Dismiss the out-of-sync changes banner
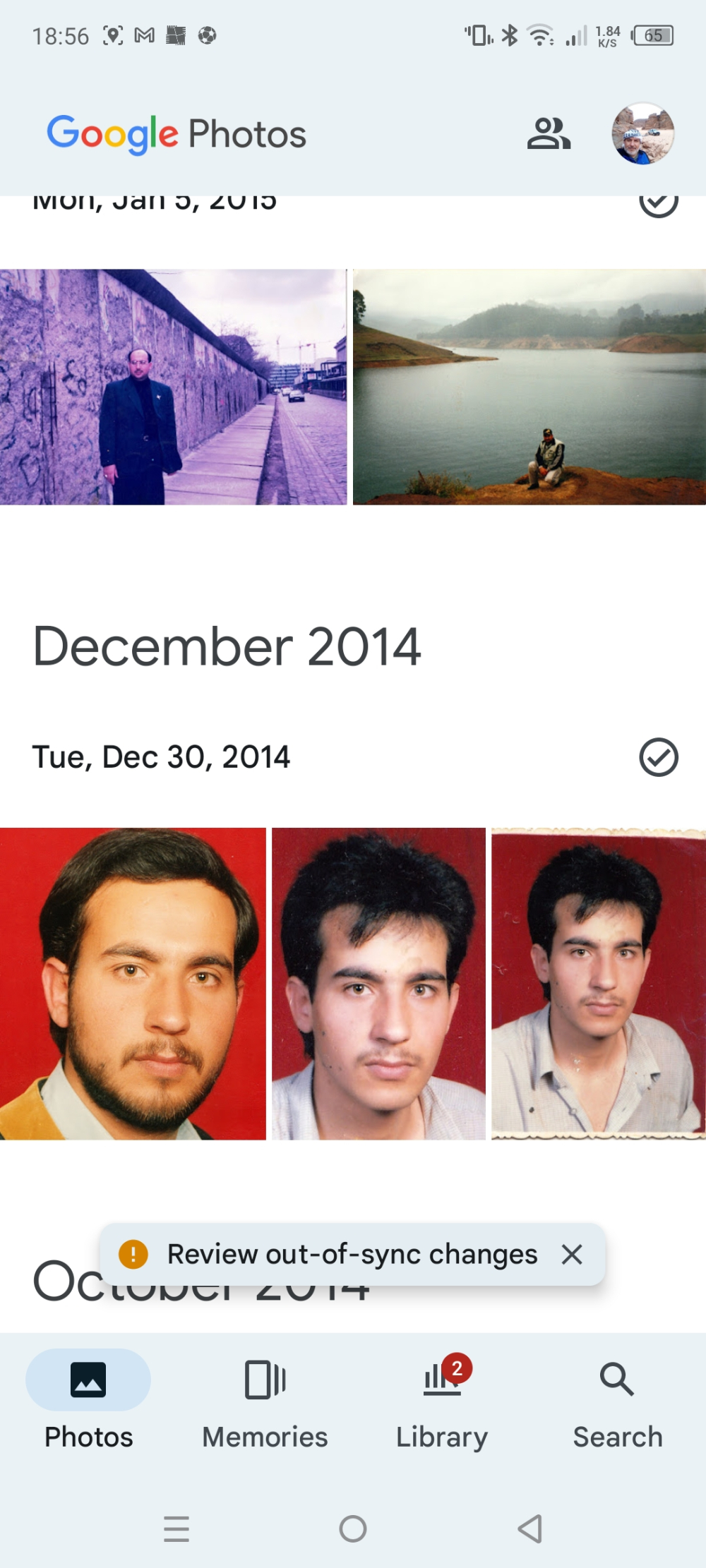706x1568 pixels. [572, 1254]
